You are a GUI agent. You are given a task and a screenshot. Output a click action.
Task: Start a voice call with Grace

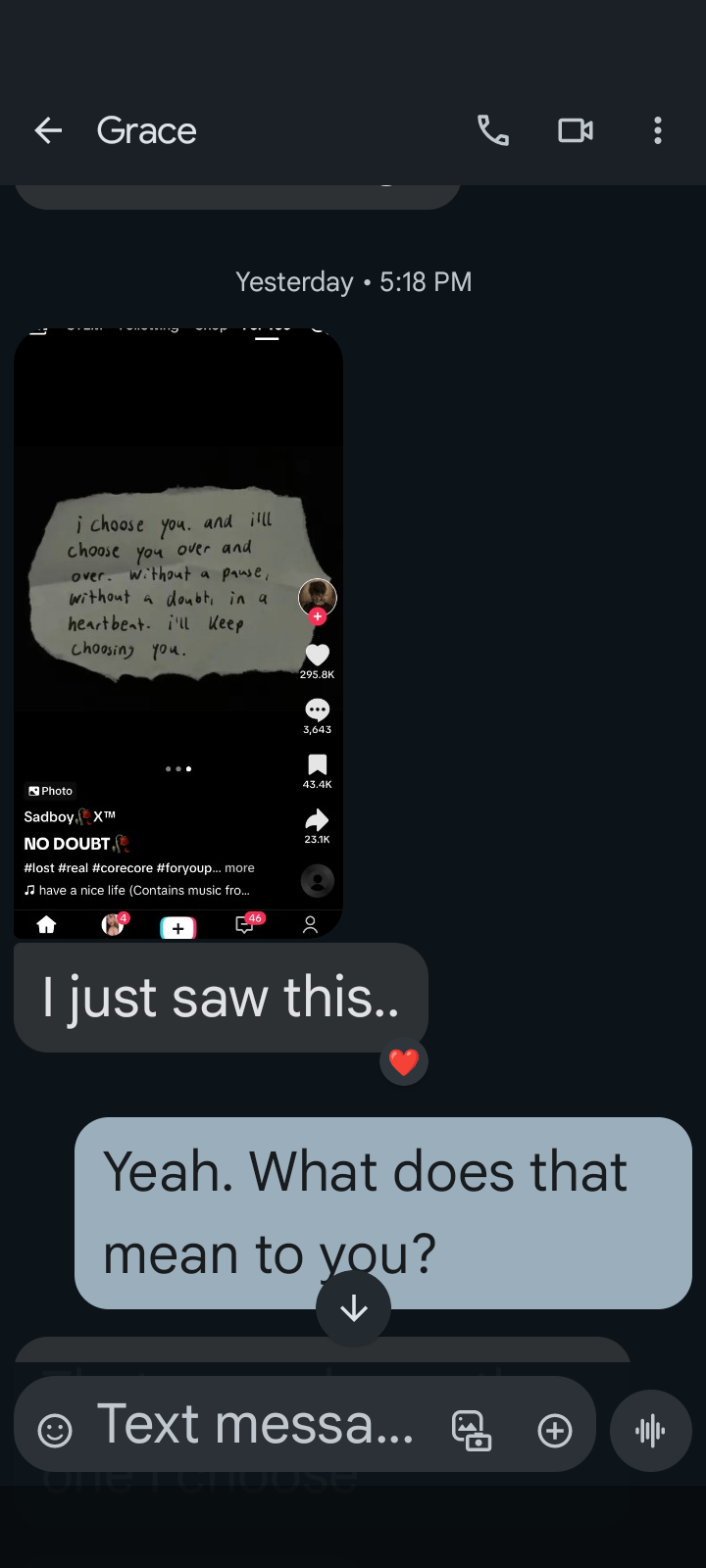coord(492,130)
